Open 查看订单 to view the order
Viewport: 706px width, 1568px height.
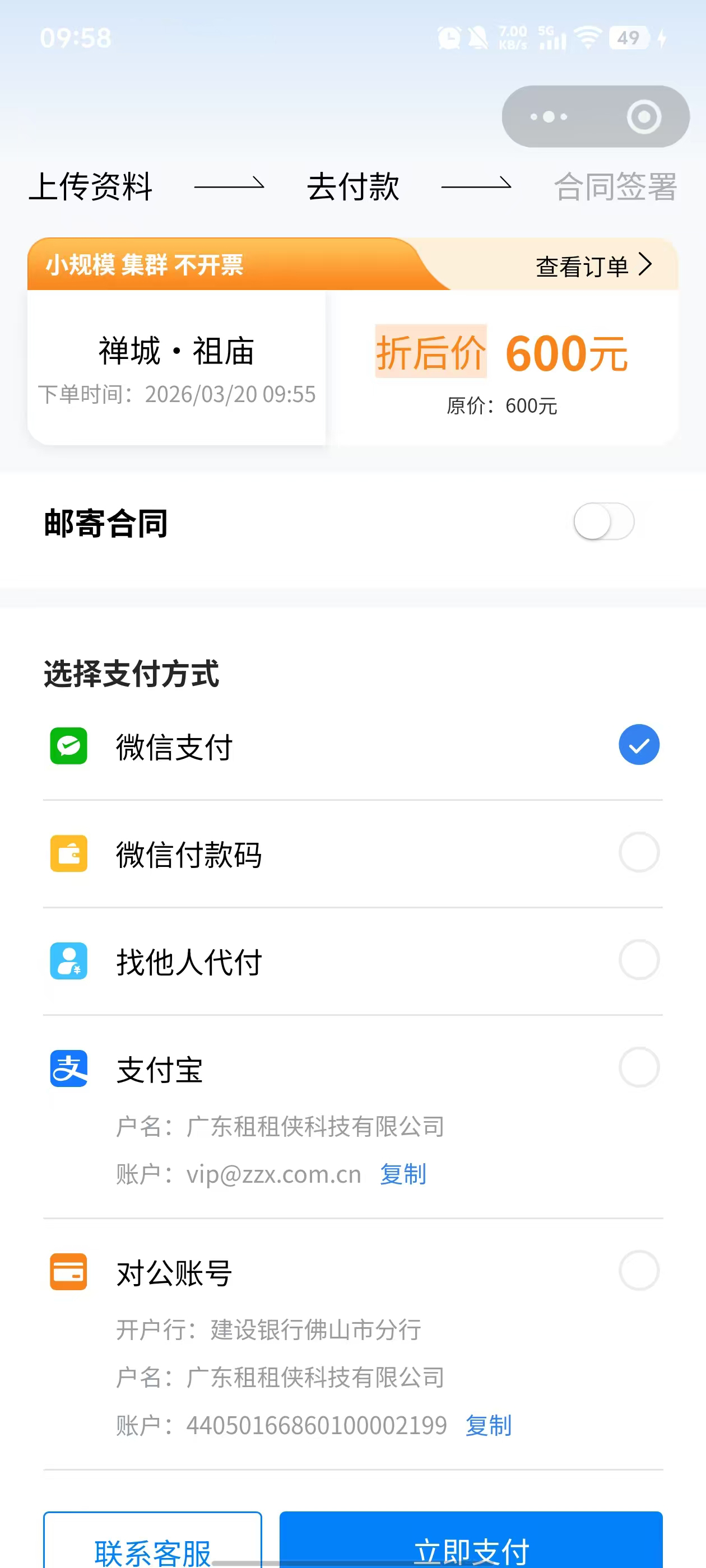[593, 265]
